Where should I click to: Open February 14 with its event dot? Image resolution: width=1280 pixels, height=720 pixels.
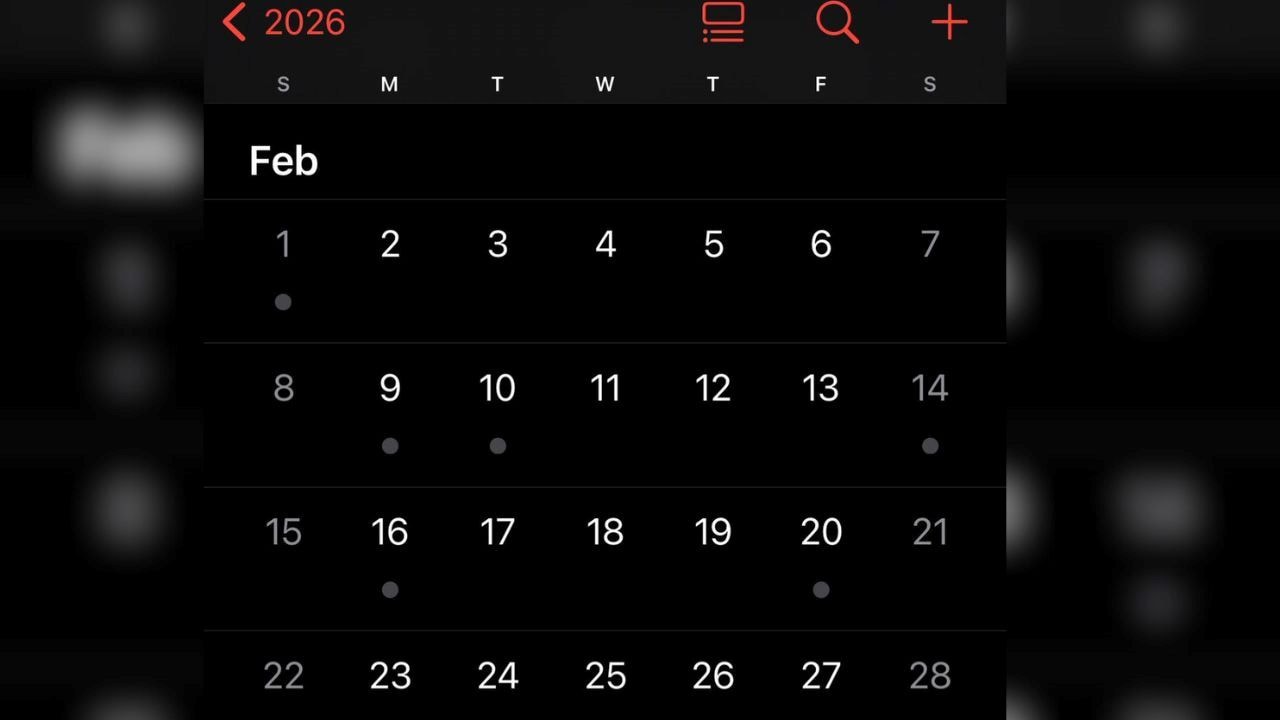(930, 389)
